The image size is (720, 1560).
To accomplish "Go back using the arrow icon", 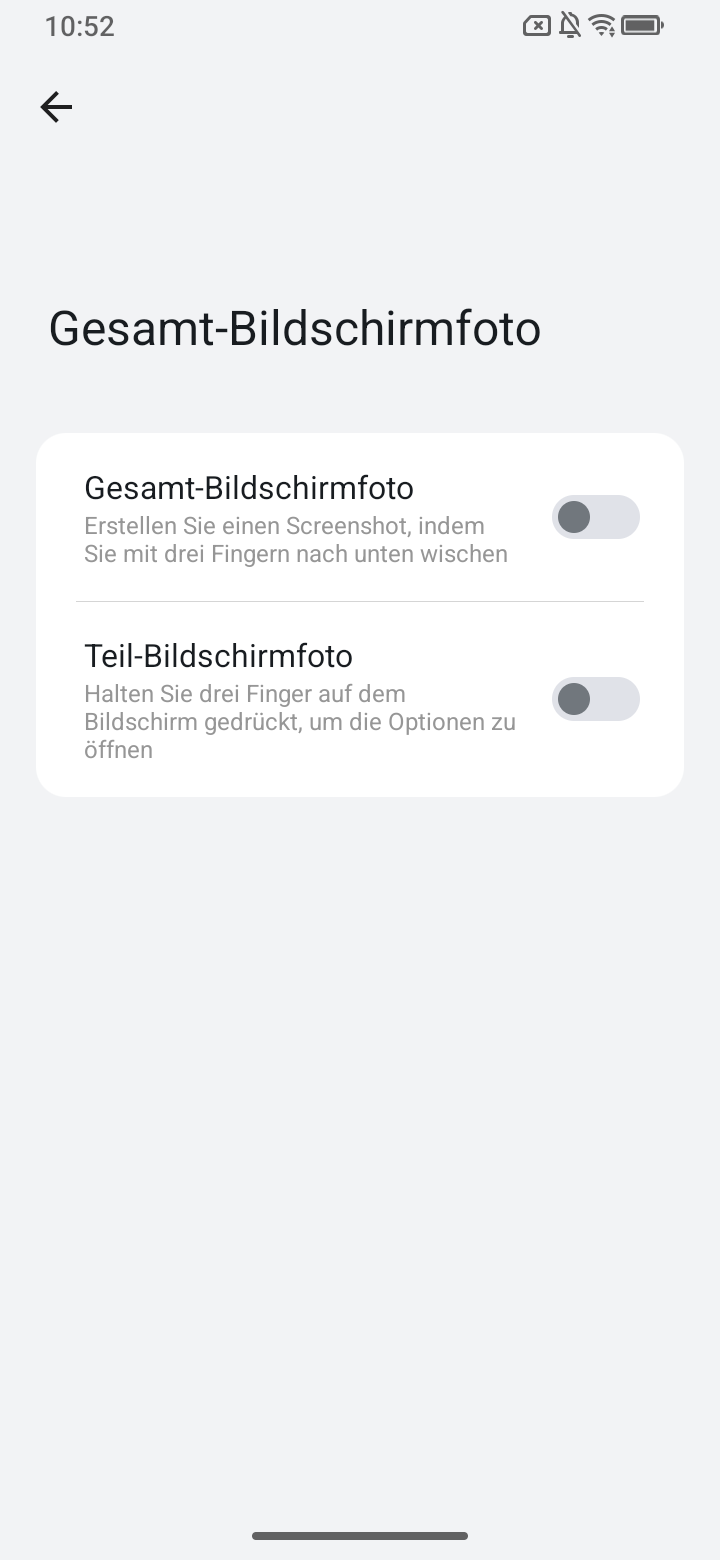I will (56, 107).
